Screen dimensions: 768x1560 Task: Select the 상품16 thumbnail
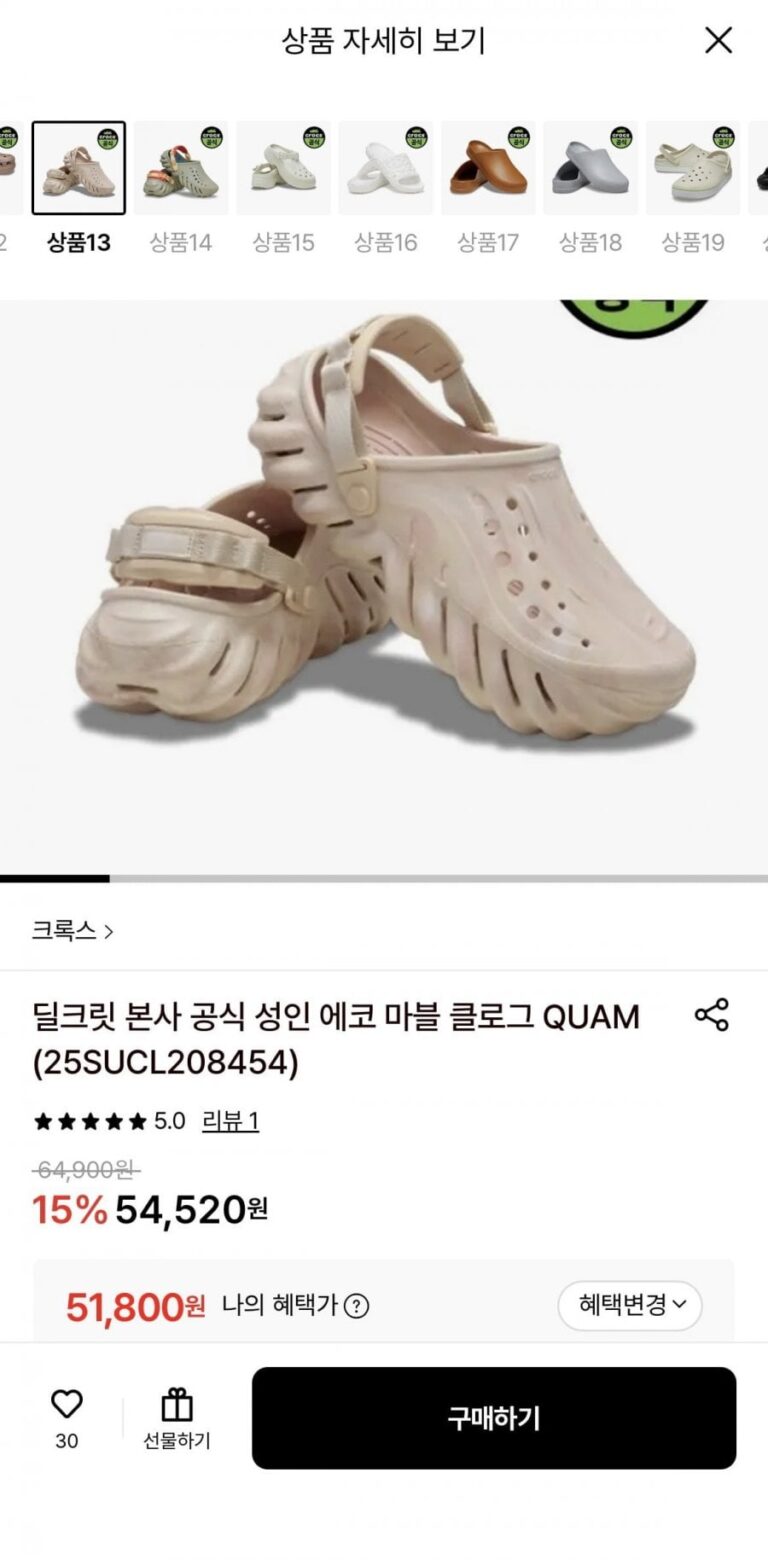386,168
